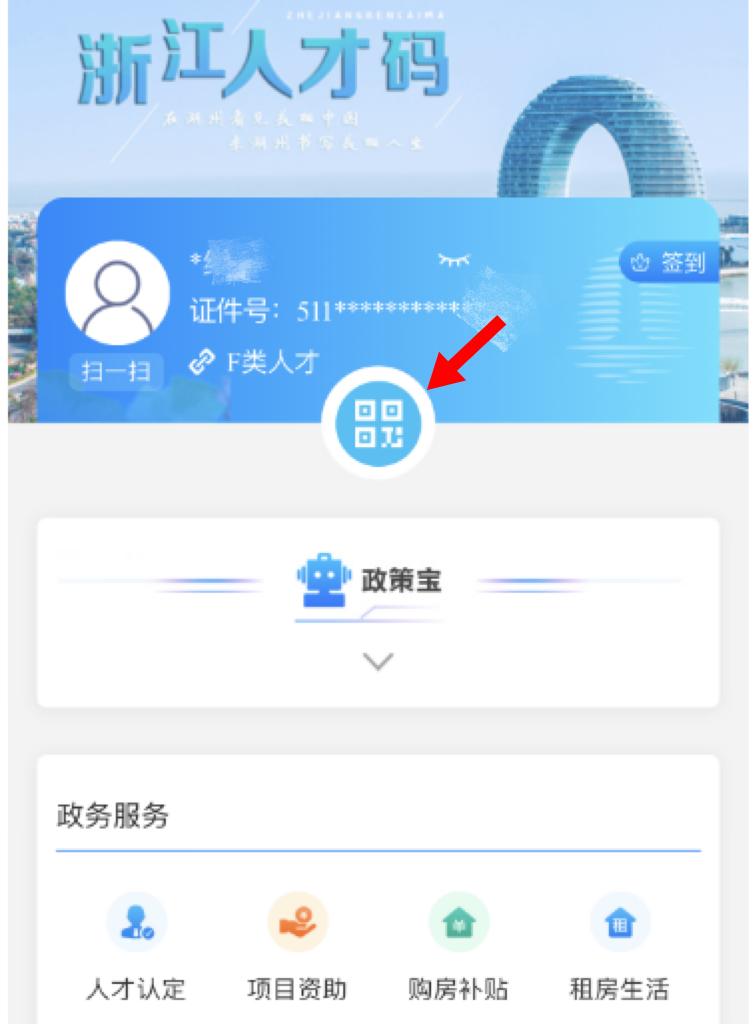Expand the 政策宝 panel chevron
The width and height of the screenshot is (756, 1024).
click(x=378, y=661)
